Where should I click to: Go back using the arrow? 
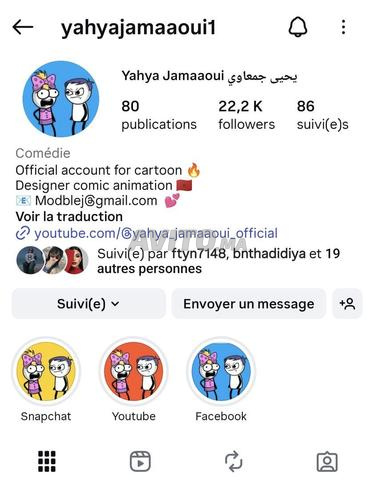click(23, 27)
